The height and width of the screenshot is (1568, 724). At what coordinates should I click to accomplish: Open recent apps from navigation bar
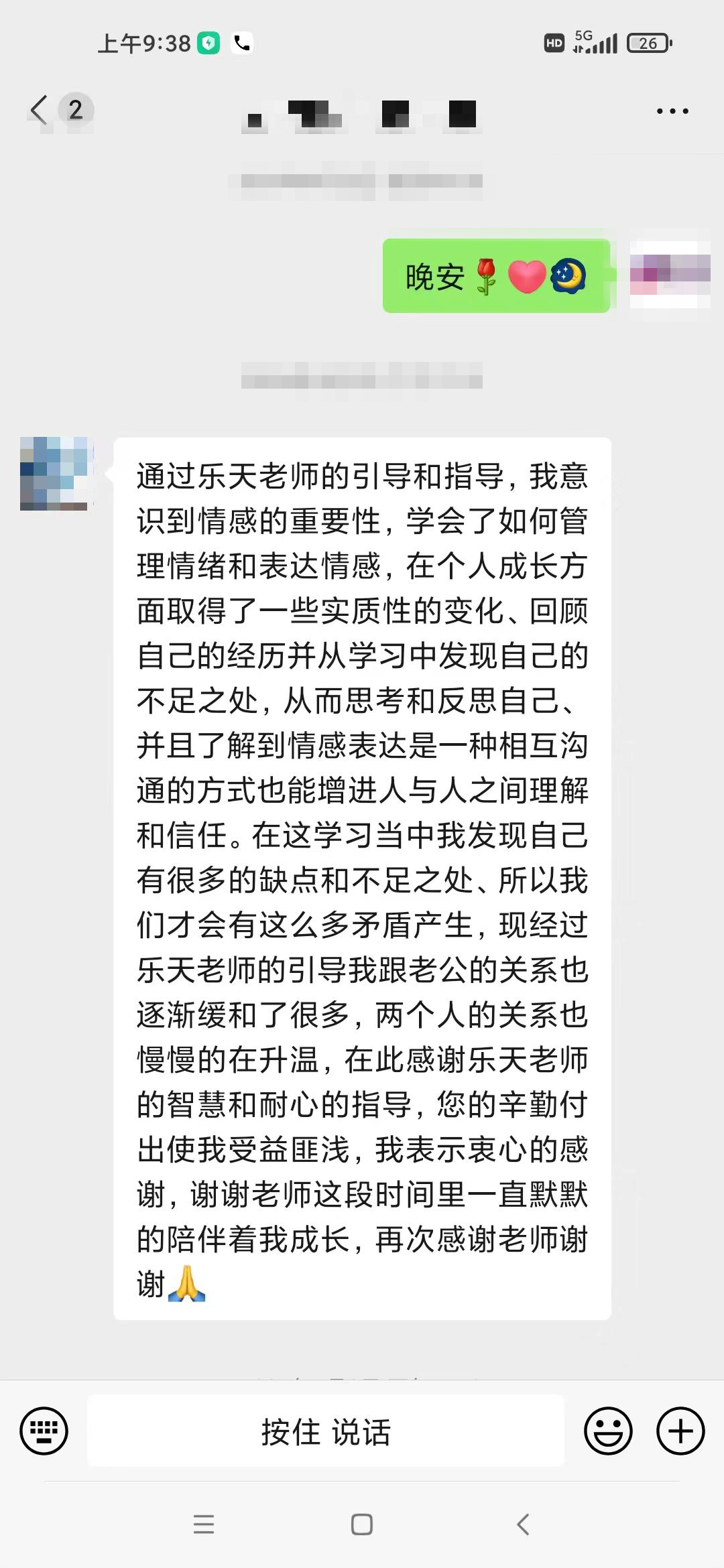(204, 1524)
